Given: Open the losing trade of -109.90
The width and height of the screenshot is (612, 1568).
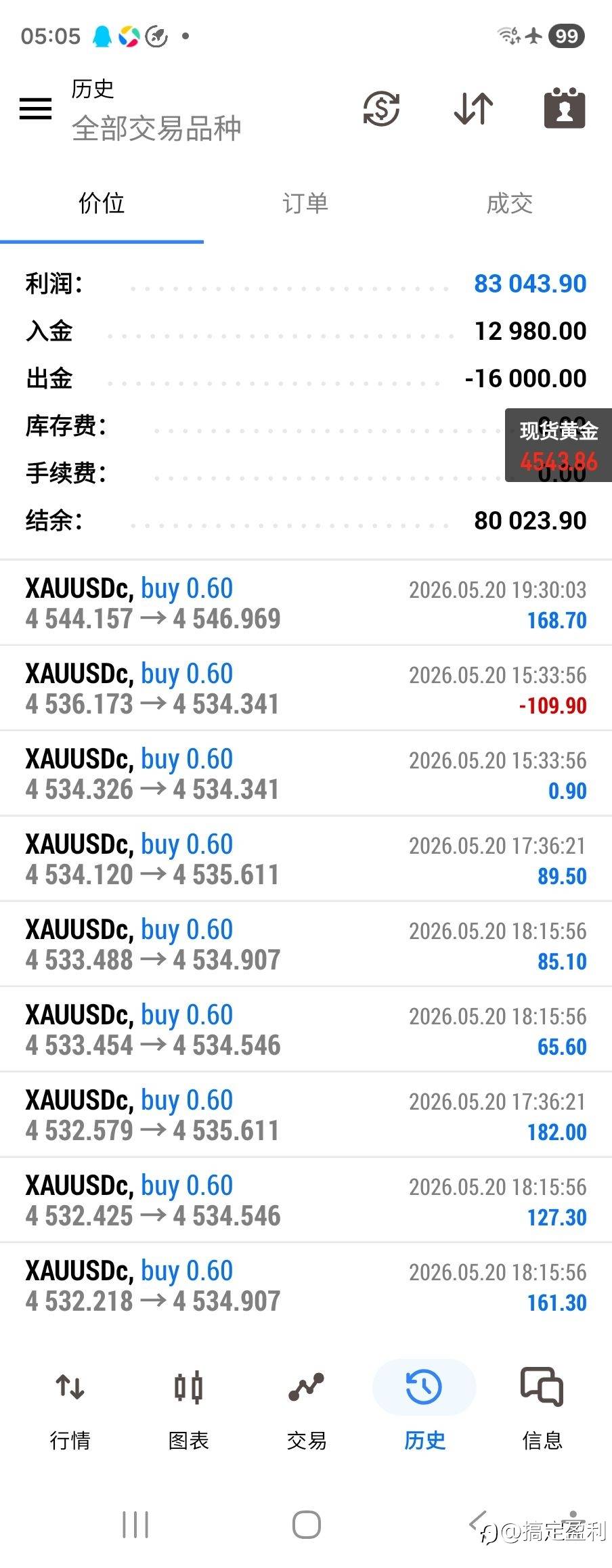Looking at the screenshot, I should coord(306,688).
